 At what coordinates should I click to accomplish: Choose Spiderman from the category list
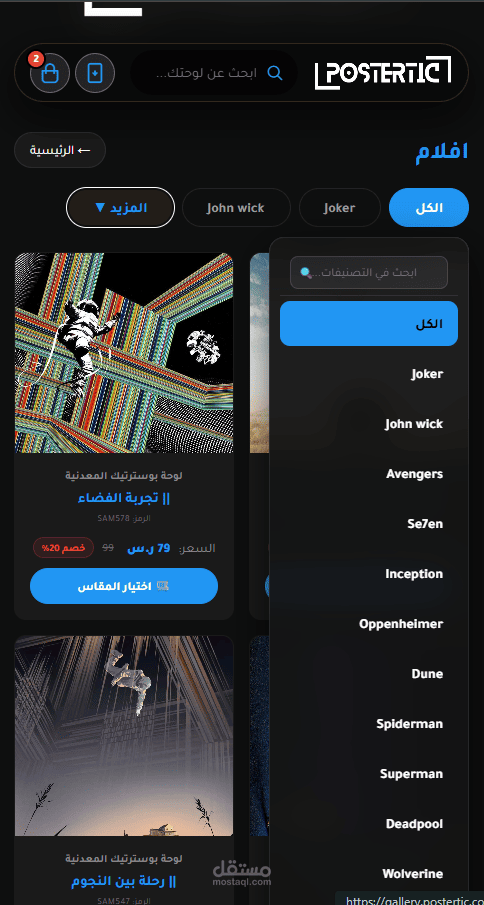(369, 724)
